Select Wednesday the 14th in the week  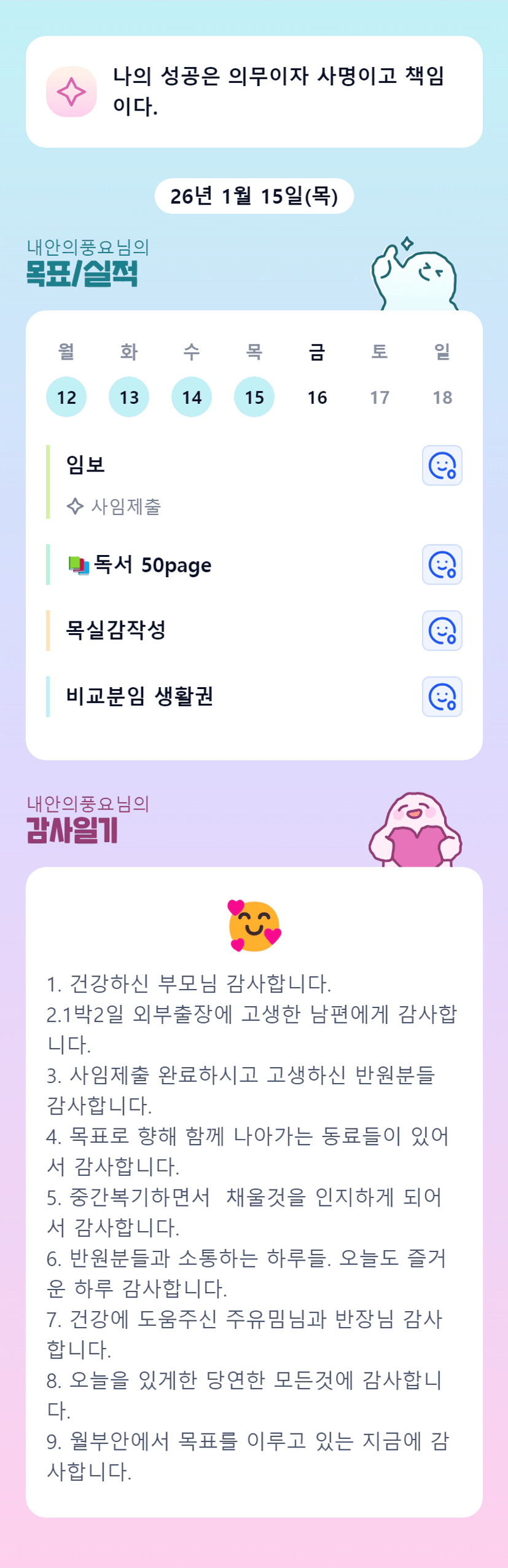coord(192,397)
